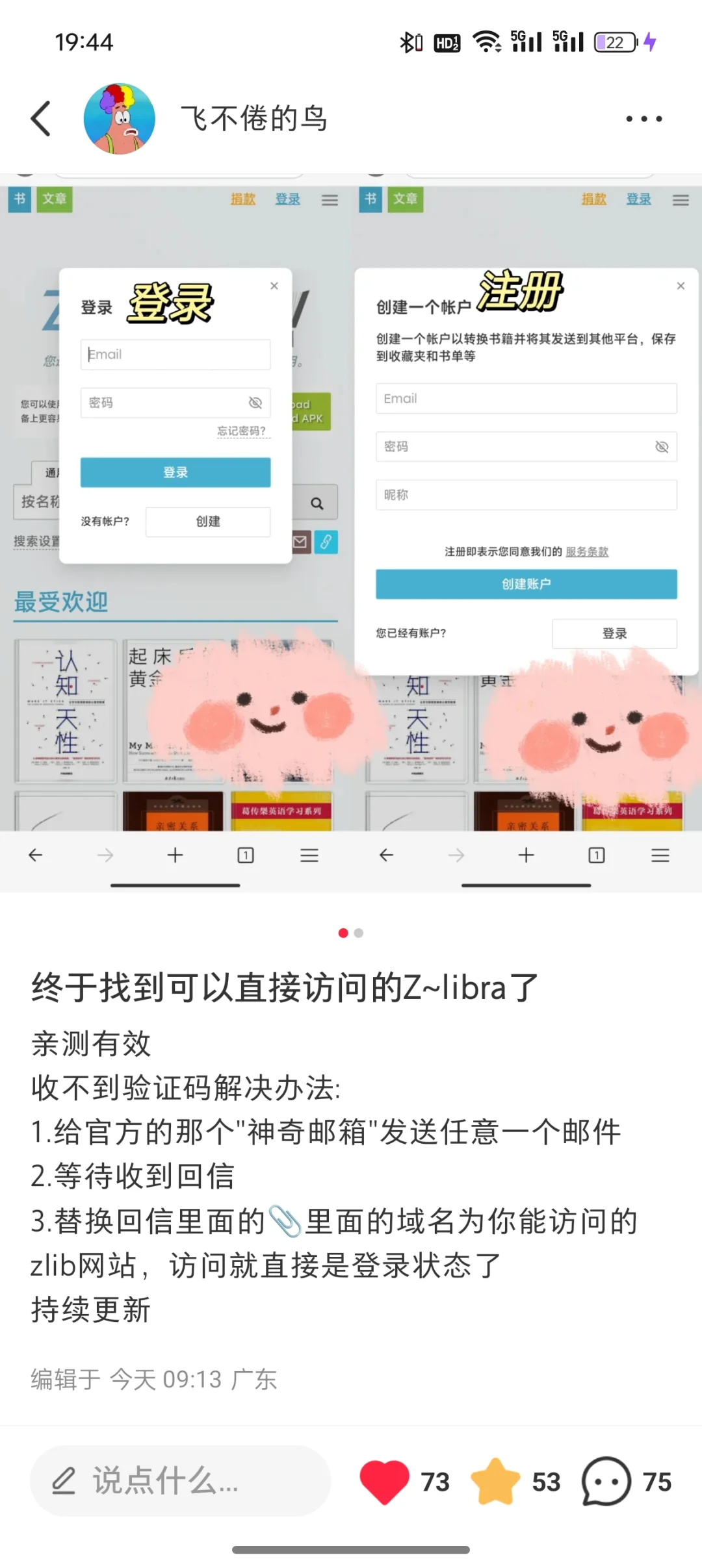Save the post with the star
The image size is (702, 1568).
click(495, 1482)
